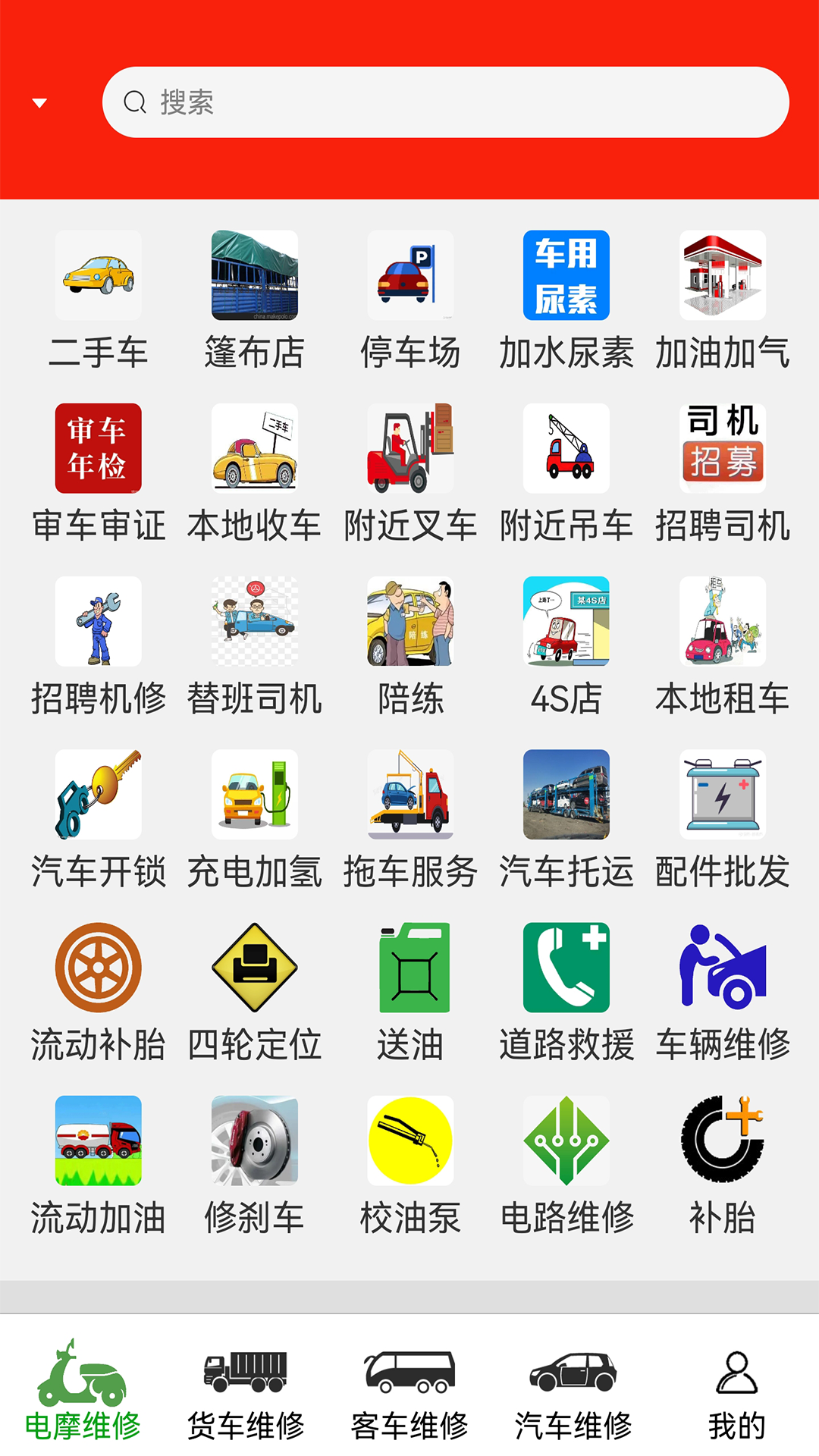
Task: Find a nearby 停车场
Action: click(410, 301)
